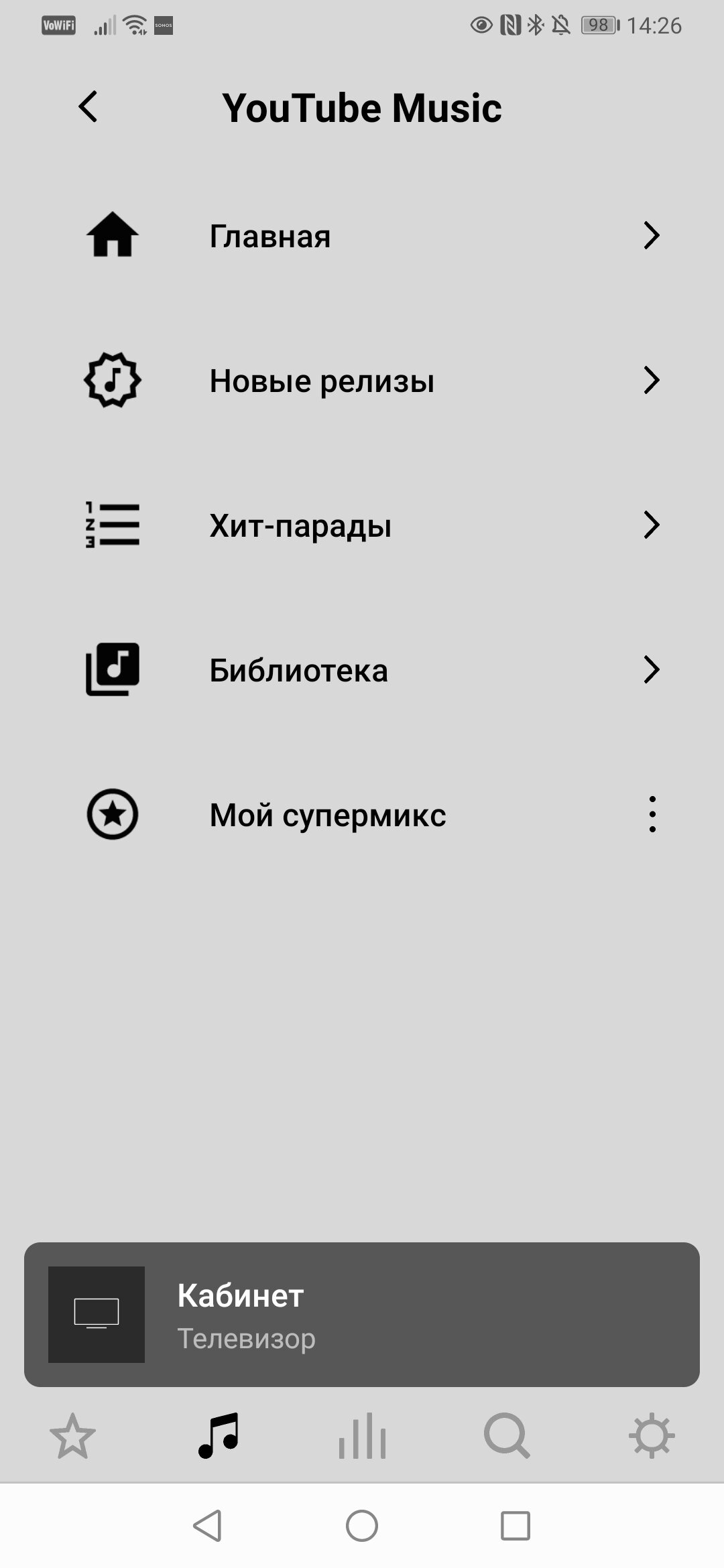Play Мой супермикс
724x1568 pixels.
[x=327, y=815]
